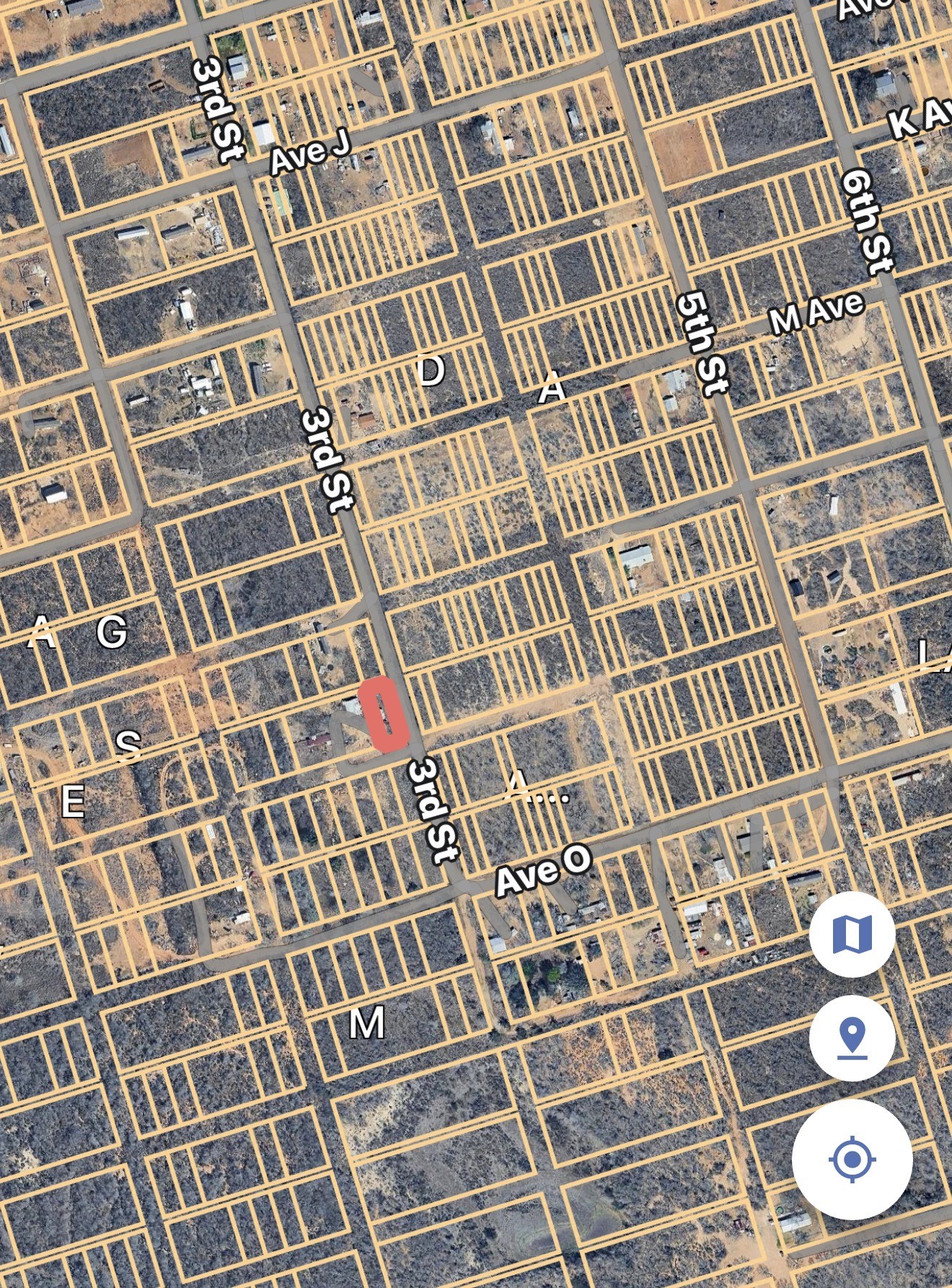Select the red highlighted parcel

(384, 715)
